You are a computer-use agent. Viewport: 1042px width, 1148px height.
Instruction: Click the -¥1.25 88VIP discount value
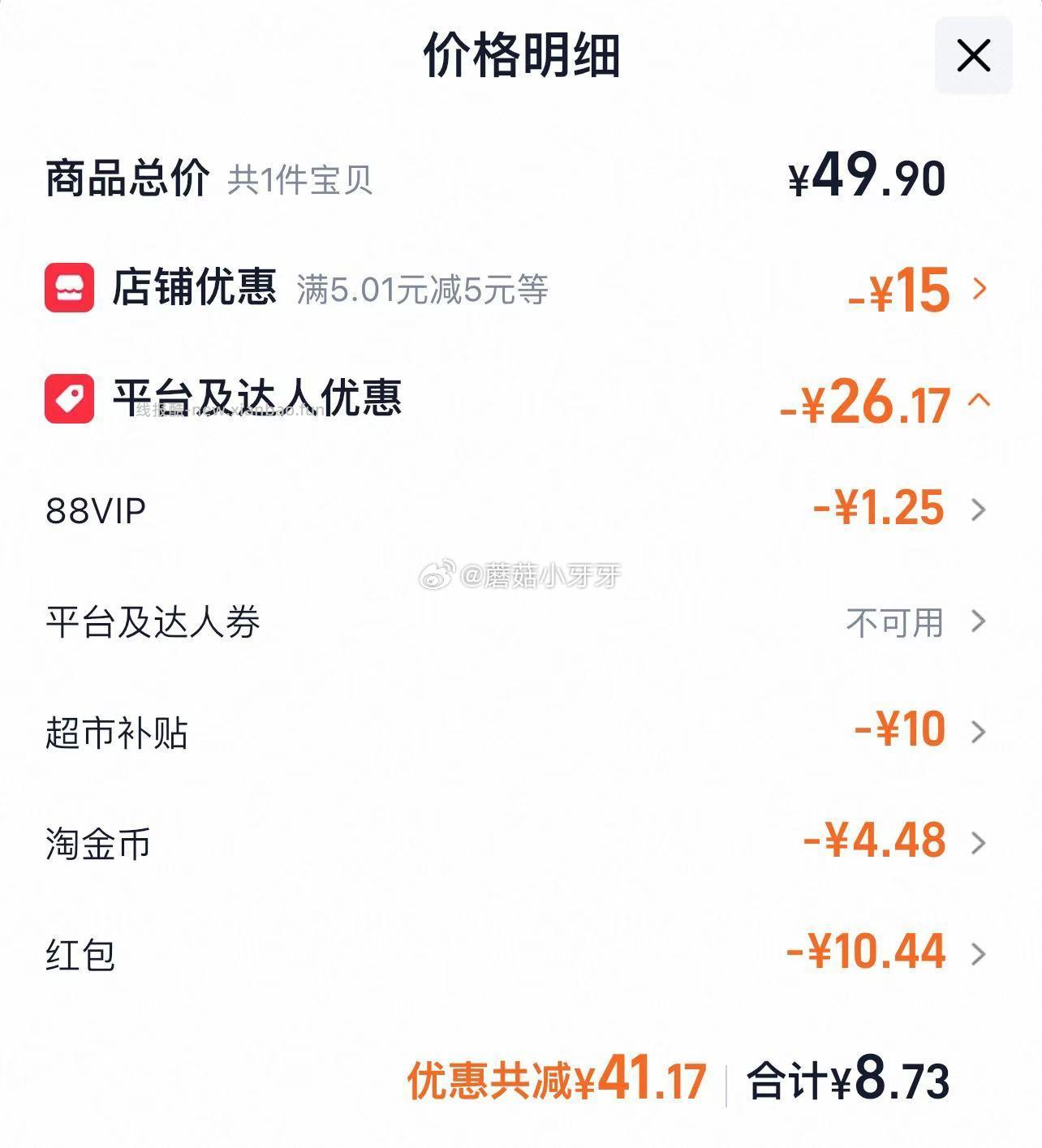pos(880,509)
